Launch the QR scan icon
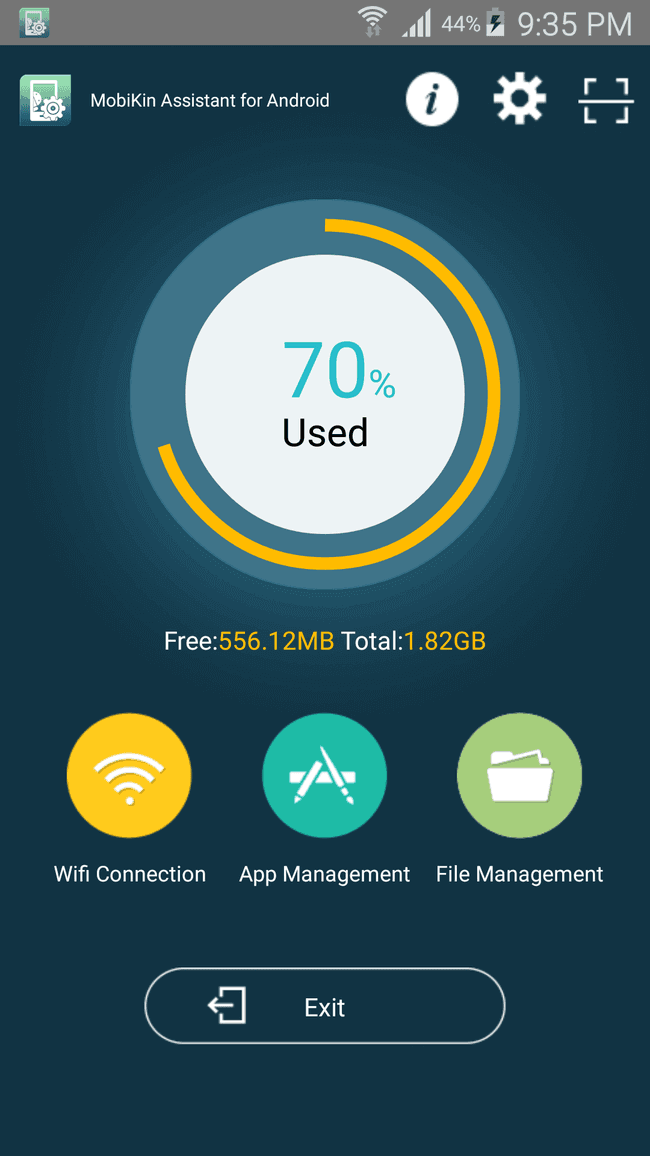This screenshot has height=1156, width=650. [606, 100]
